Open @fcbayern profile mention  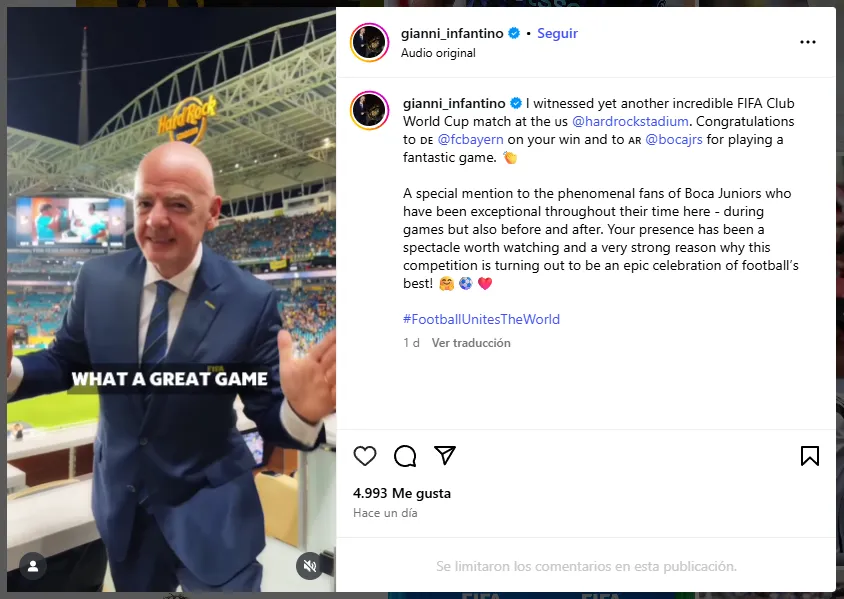pos(470,140)
